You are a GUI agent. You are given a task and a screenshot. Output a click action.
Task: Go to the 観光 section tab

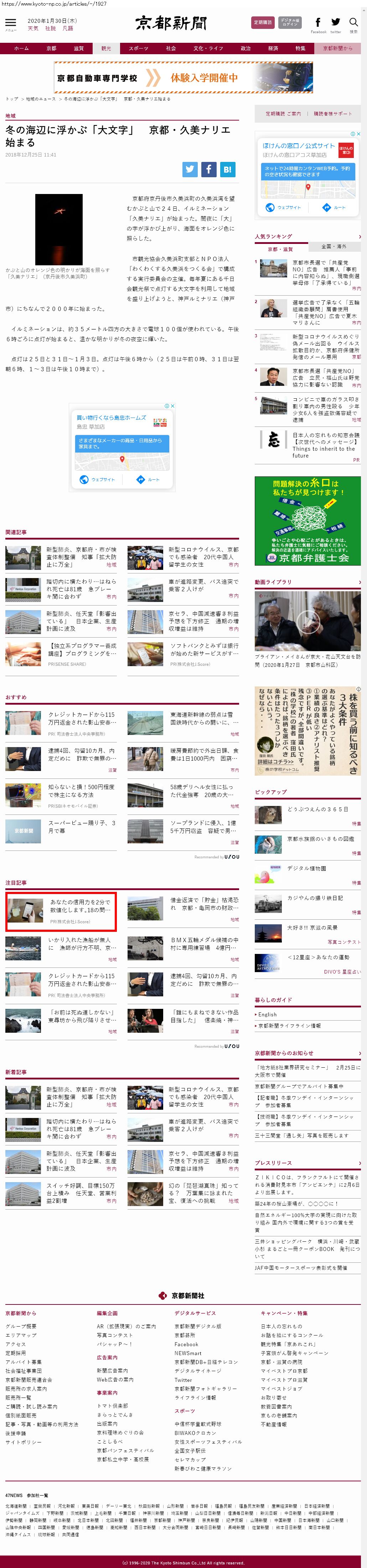107,49
